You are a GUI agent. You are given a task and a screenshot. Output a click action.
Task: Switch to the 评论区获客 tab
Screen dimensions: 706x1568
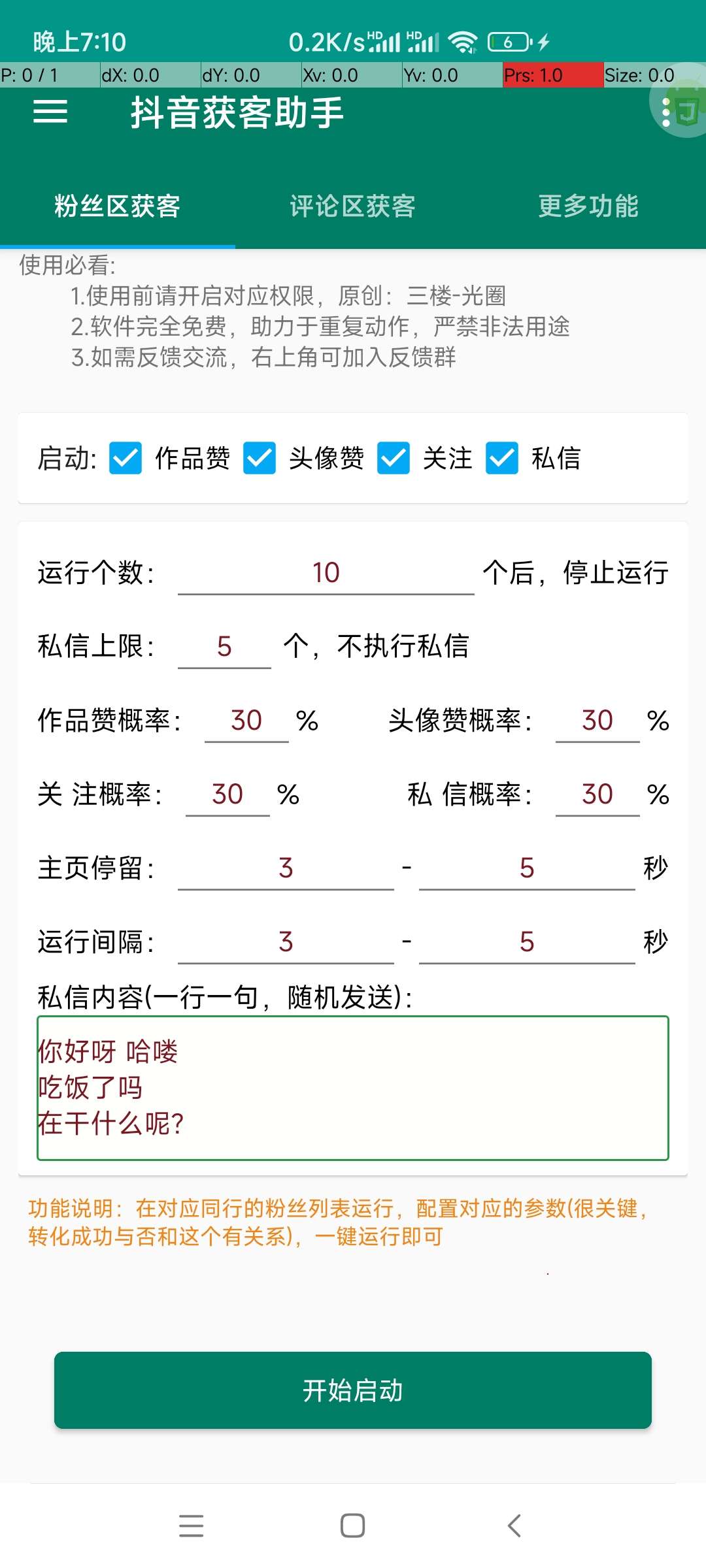pyautogui.click(x=353, y=206)
